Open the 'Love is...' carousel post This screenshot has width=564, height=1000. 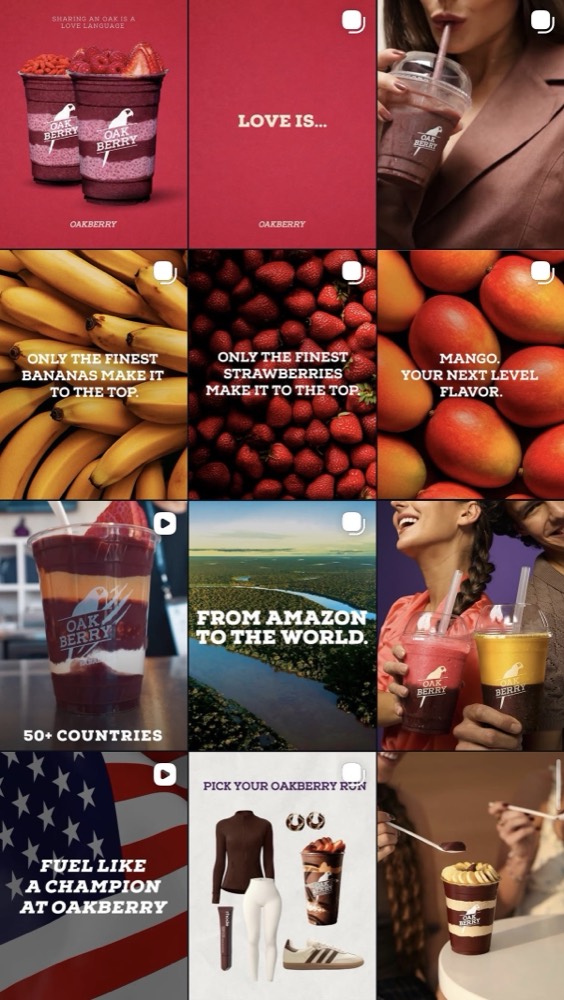click(282, 124)
